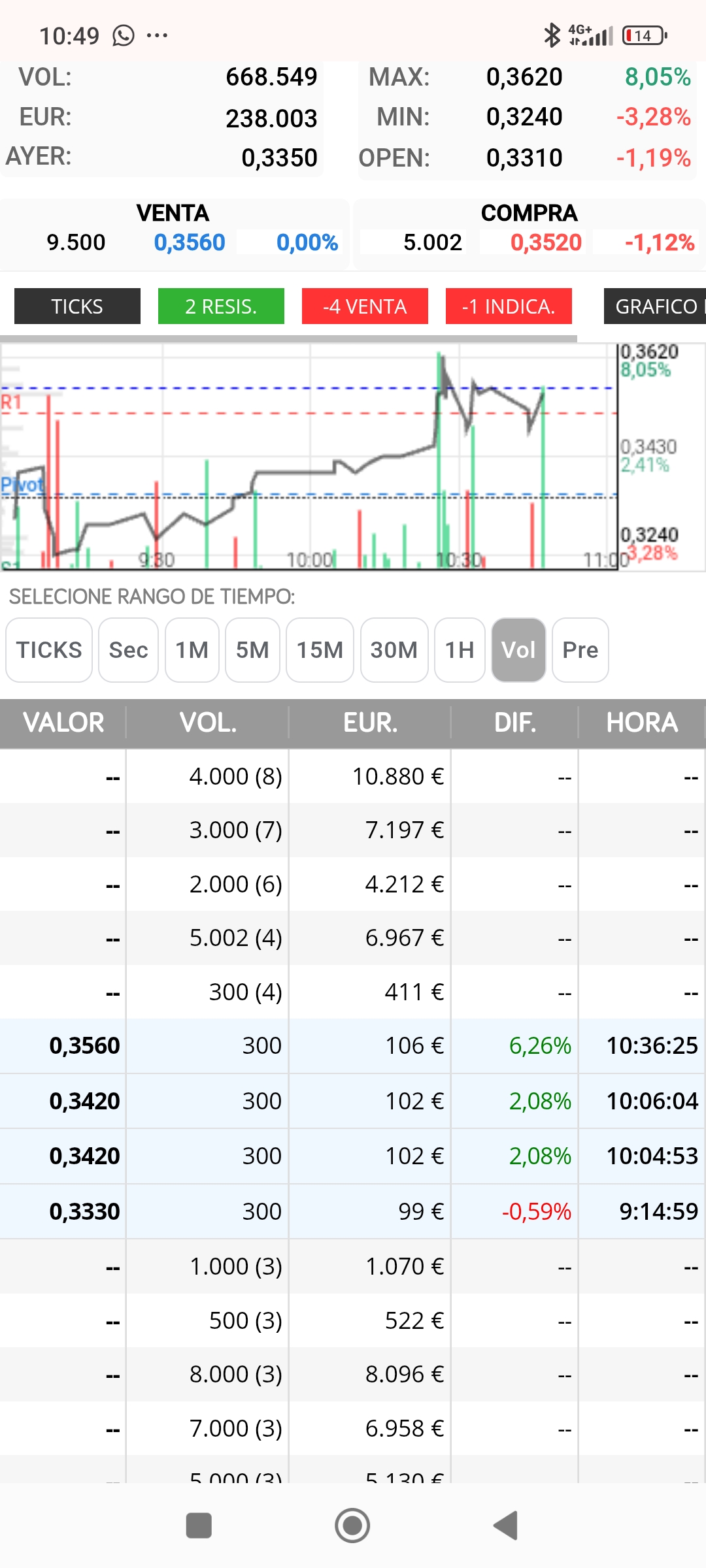Viewport: 706px width, 1568px height.
Task: Select the TICKS dark tab above the chart
Action: pos(77,306)
